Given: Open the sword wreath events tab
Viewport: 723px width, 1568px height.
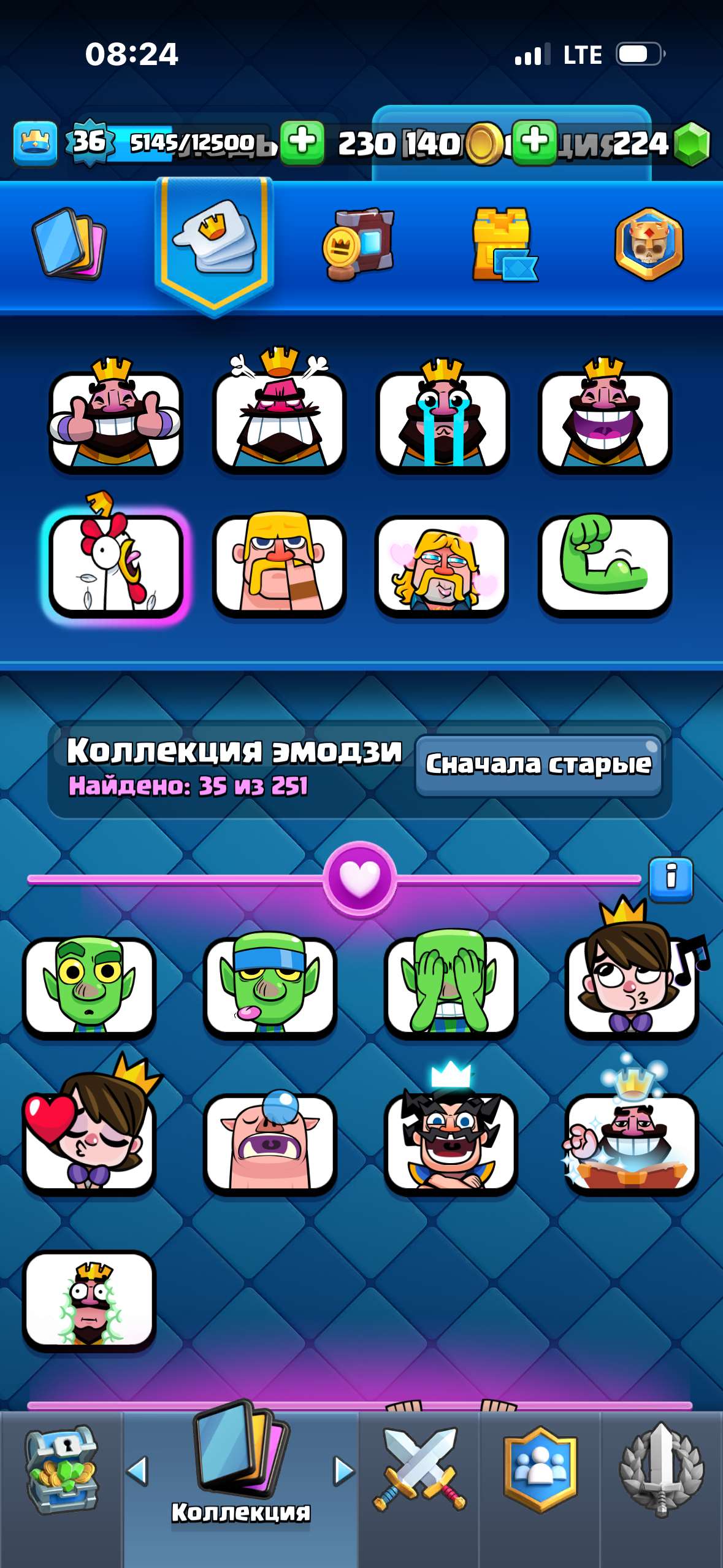Looking at the screenshot, I should point(661,1471).
